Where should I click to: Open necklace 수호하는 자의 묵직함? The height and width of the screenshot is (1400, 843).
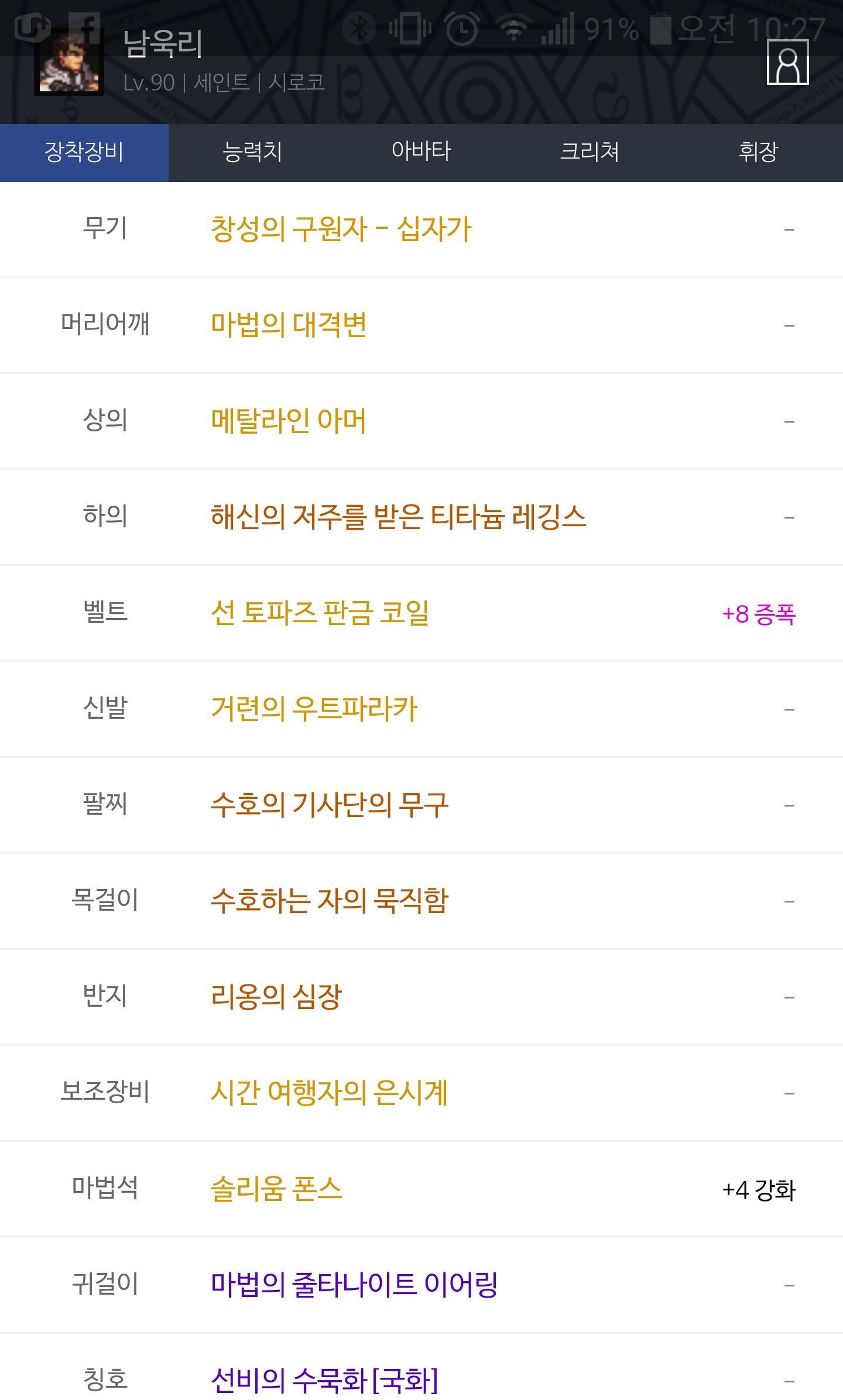pyautogui.click(x=421, y=901)
